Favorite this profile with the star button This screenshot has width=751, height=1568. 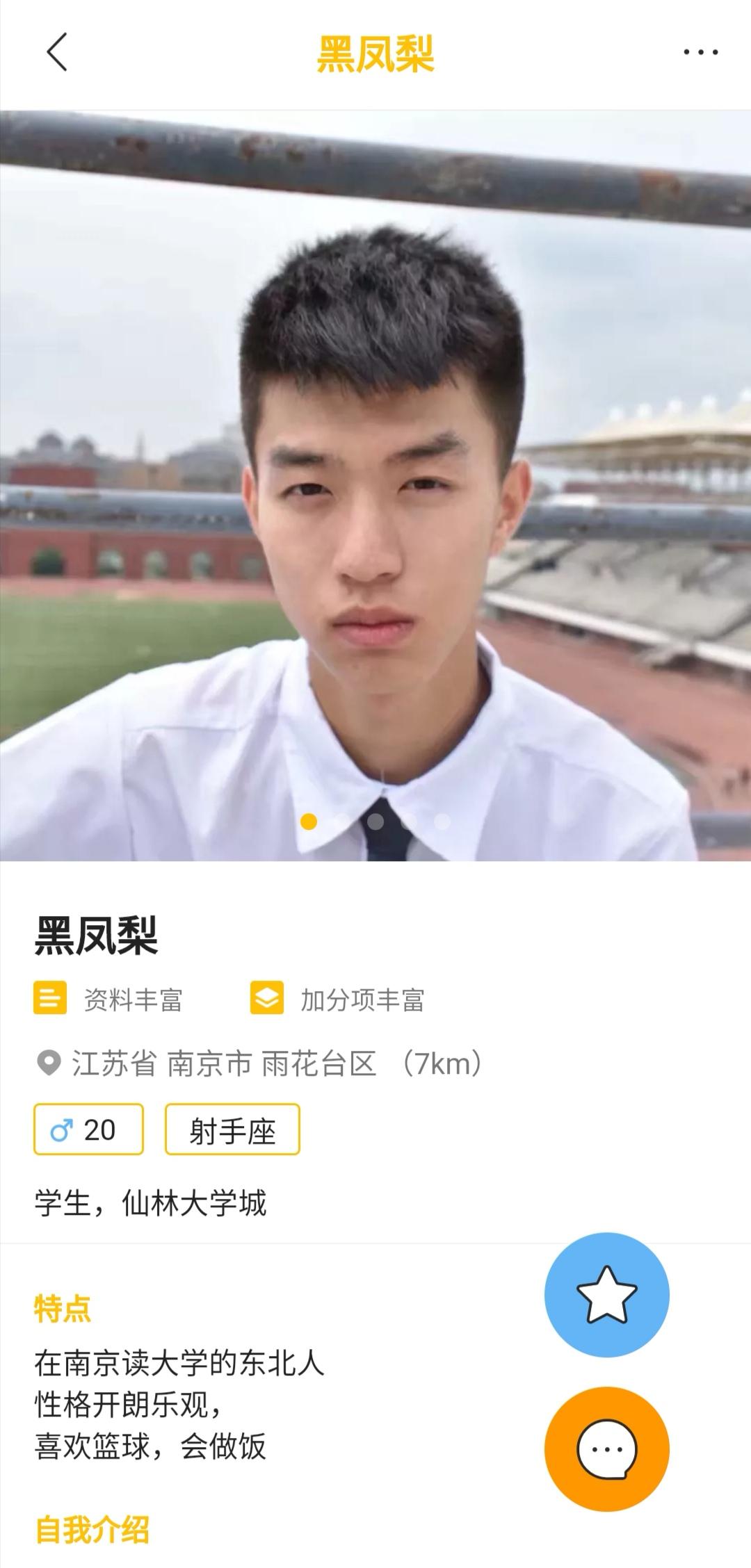click(x=606, y=1294)
